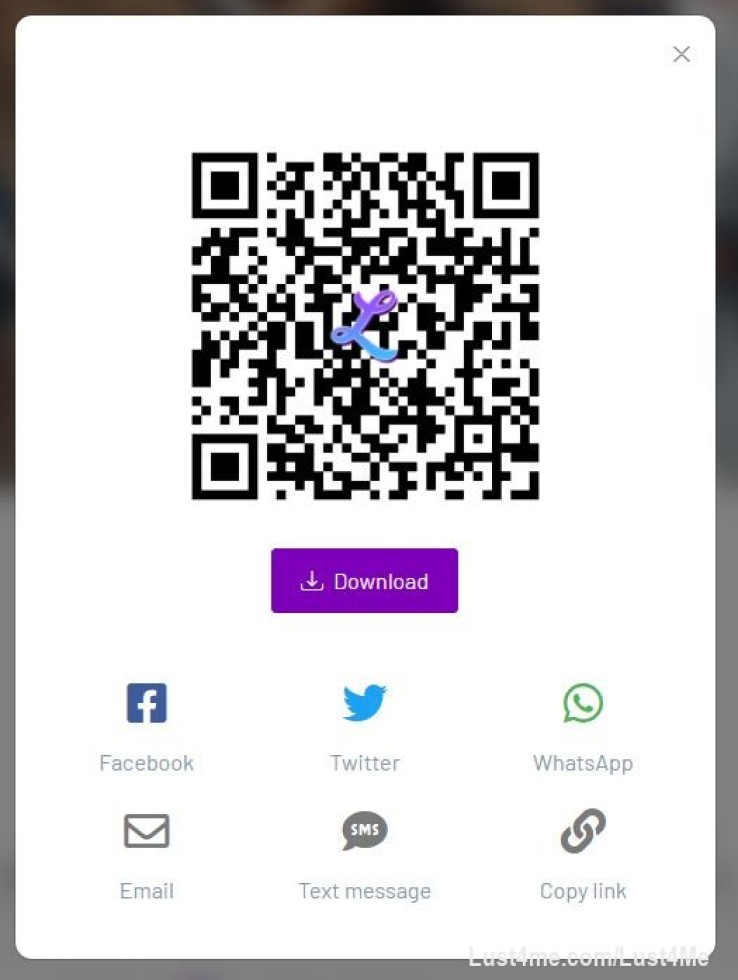Select the envelope Email icon
Image resolution: width=738 pixels, height=980 pixels.
(x=146, y=831)
